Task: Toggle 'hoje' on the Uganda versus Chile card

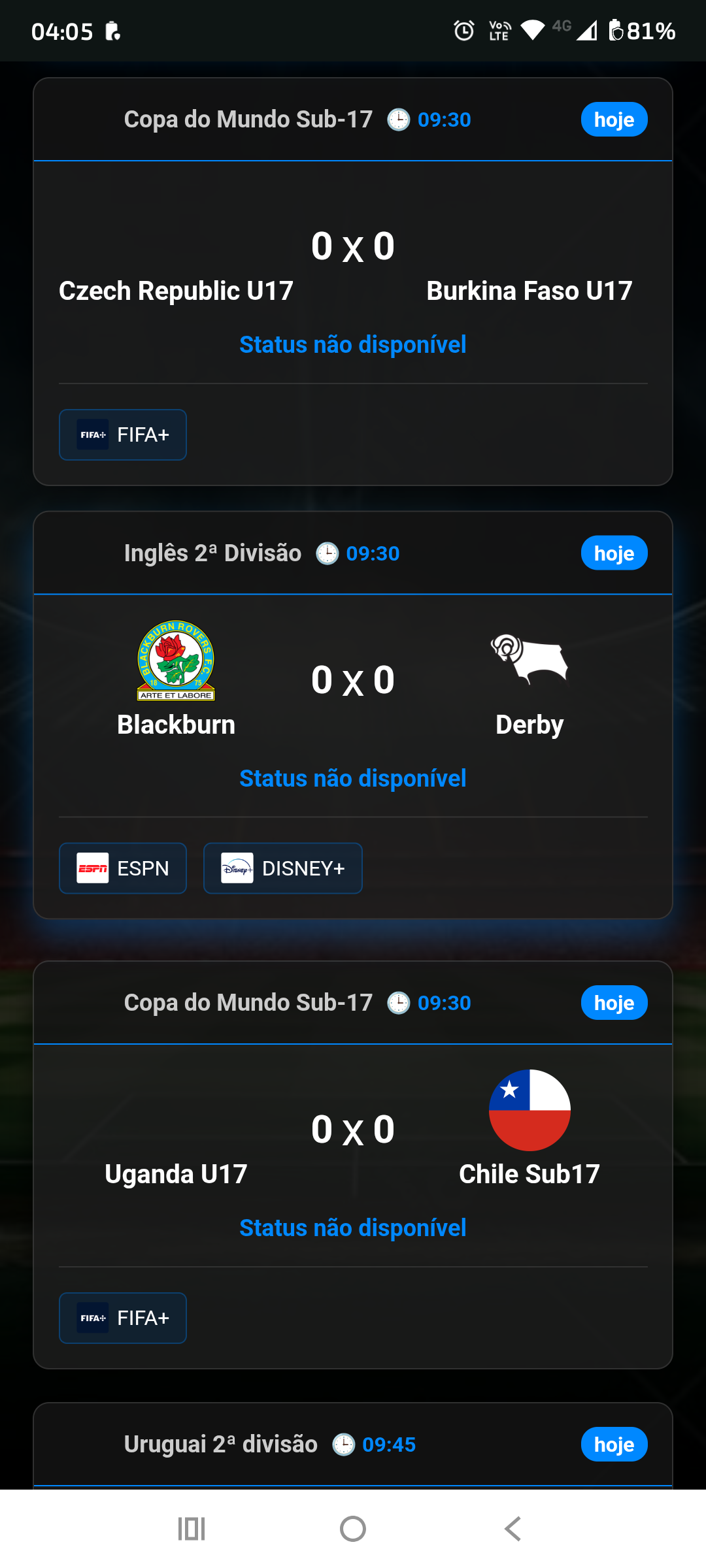Action: point(613,1002)
